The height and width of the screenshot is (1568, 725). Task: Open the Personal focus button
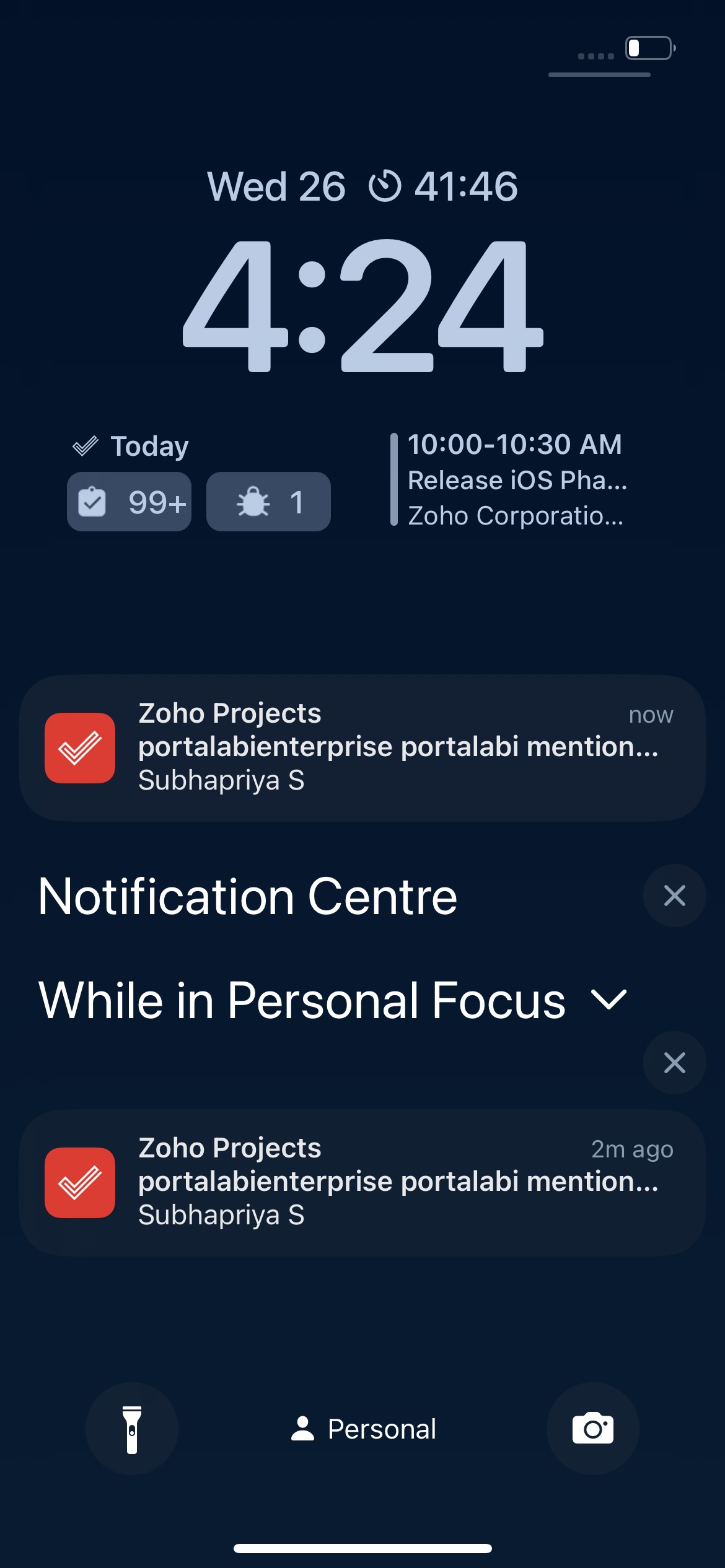363,1429
